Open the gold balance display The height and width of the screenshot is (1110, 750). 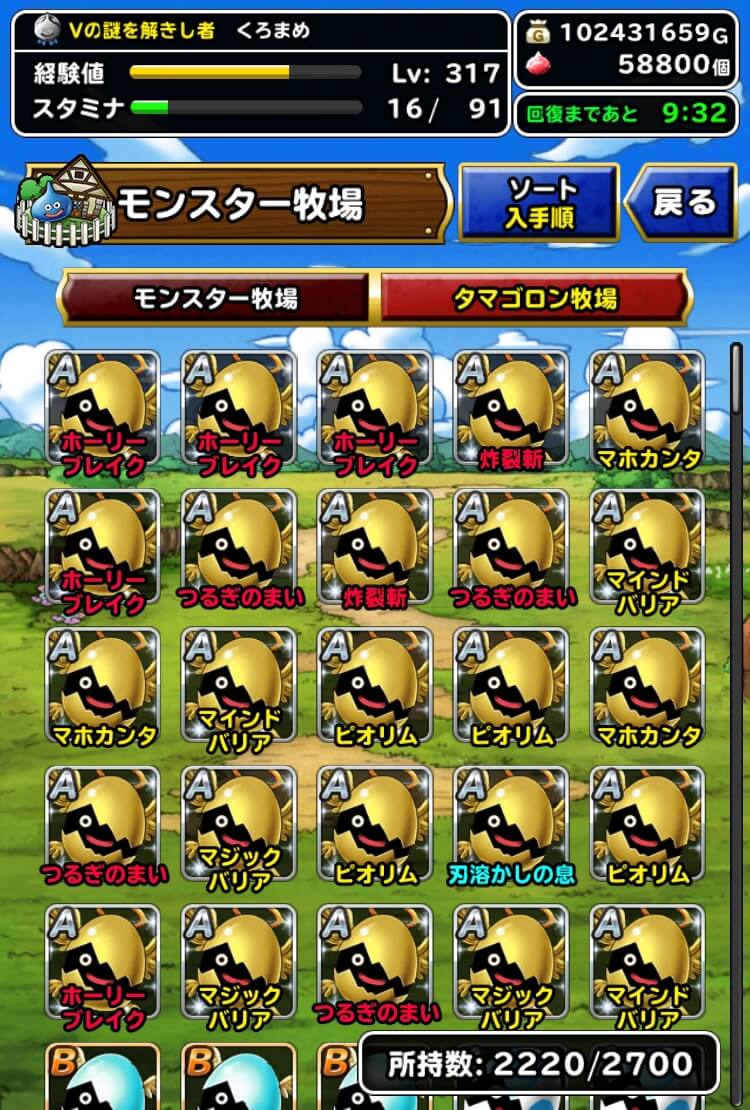(625, 33)
